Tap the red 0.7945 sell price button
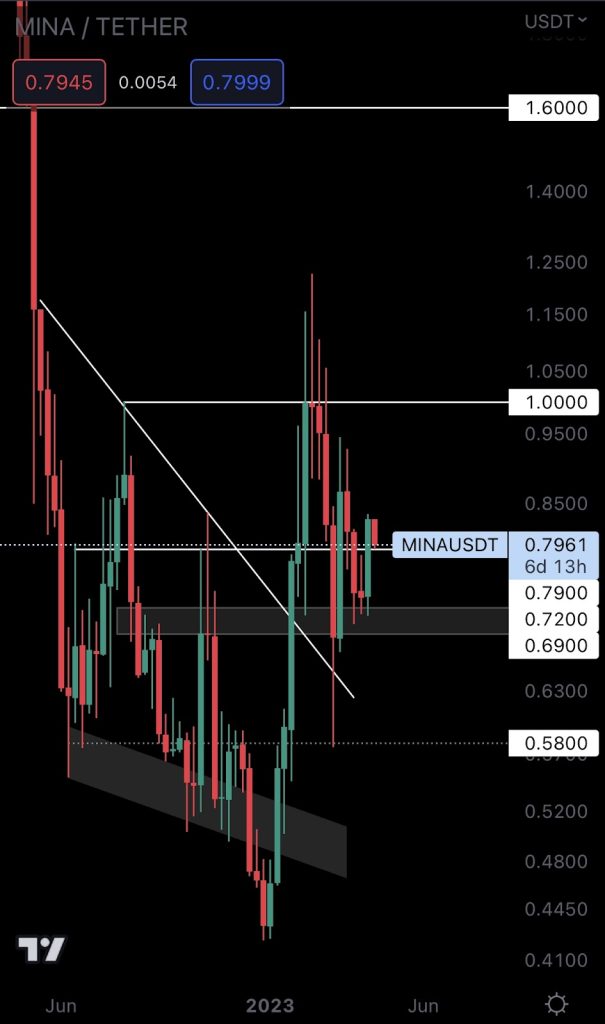 point(59,82)
